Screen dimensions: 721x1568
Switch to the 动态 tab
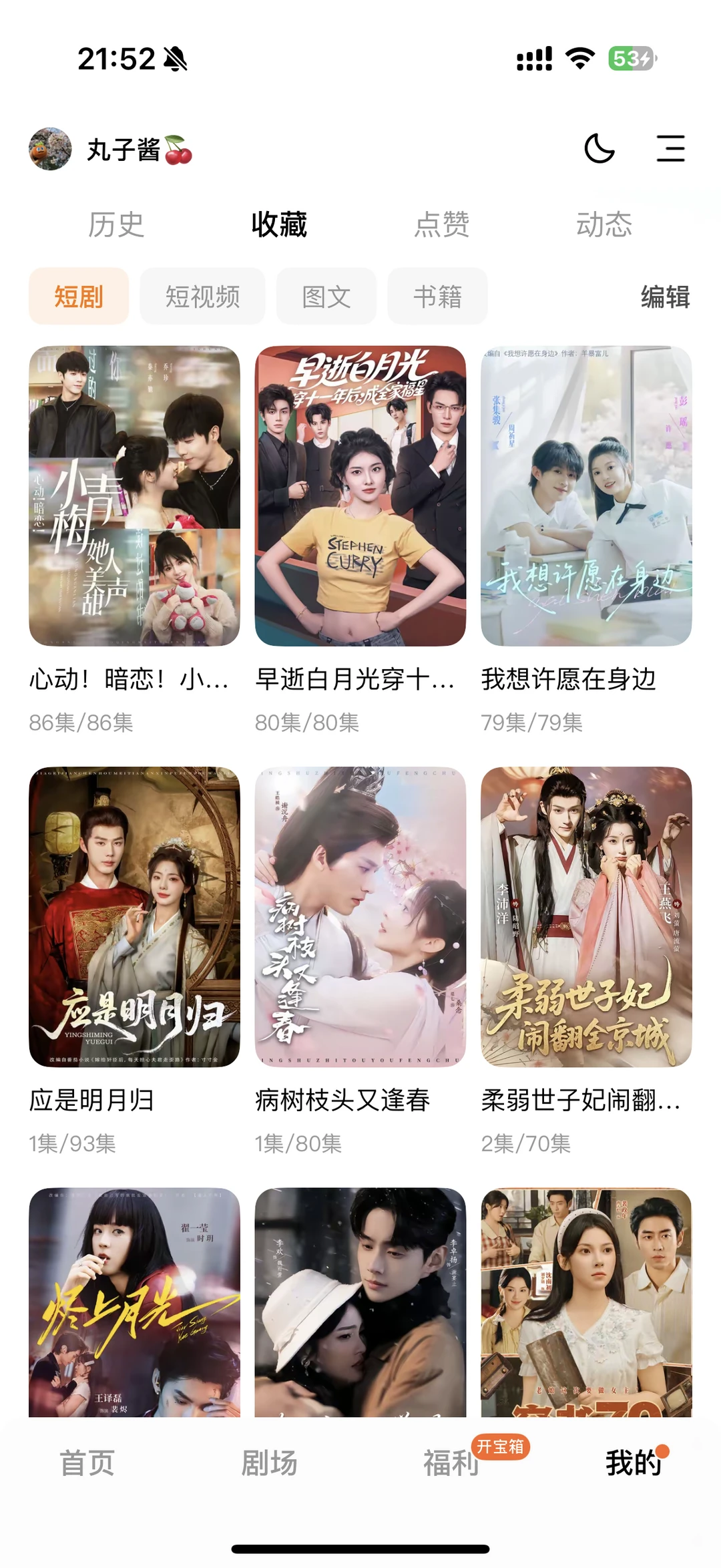[604, 224]
